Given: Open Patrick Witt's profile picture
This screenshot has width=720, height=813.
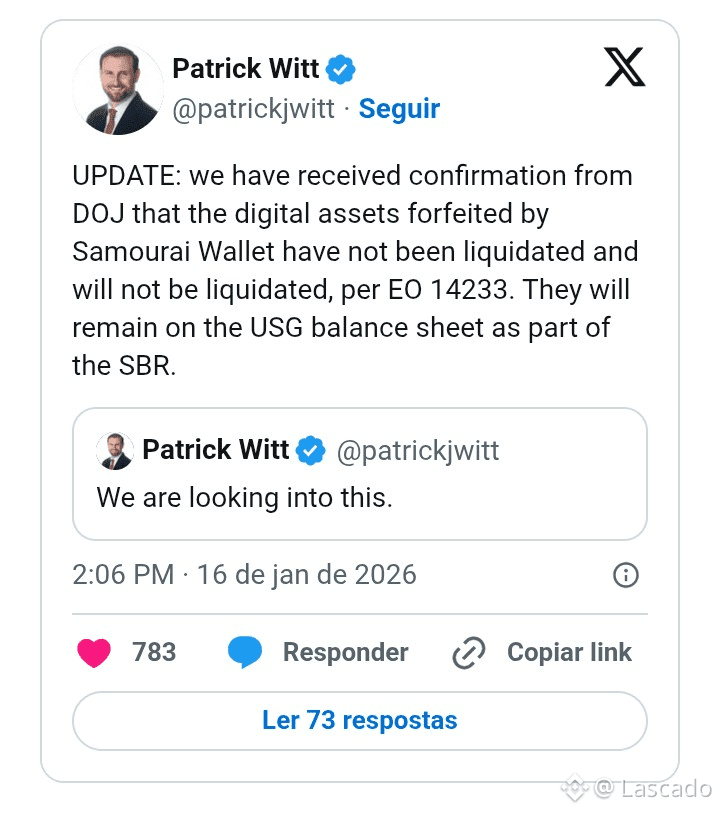Looking at the screenshot, I should click(x=118, y=90).
